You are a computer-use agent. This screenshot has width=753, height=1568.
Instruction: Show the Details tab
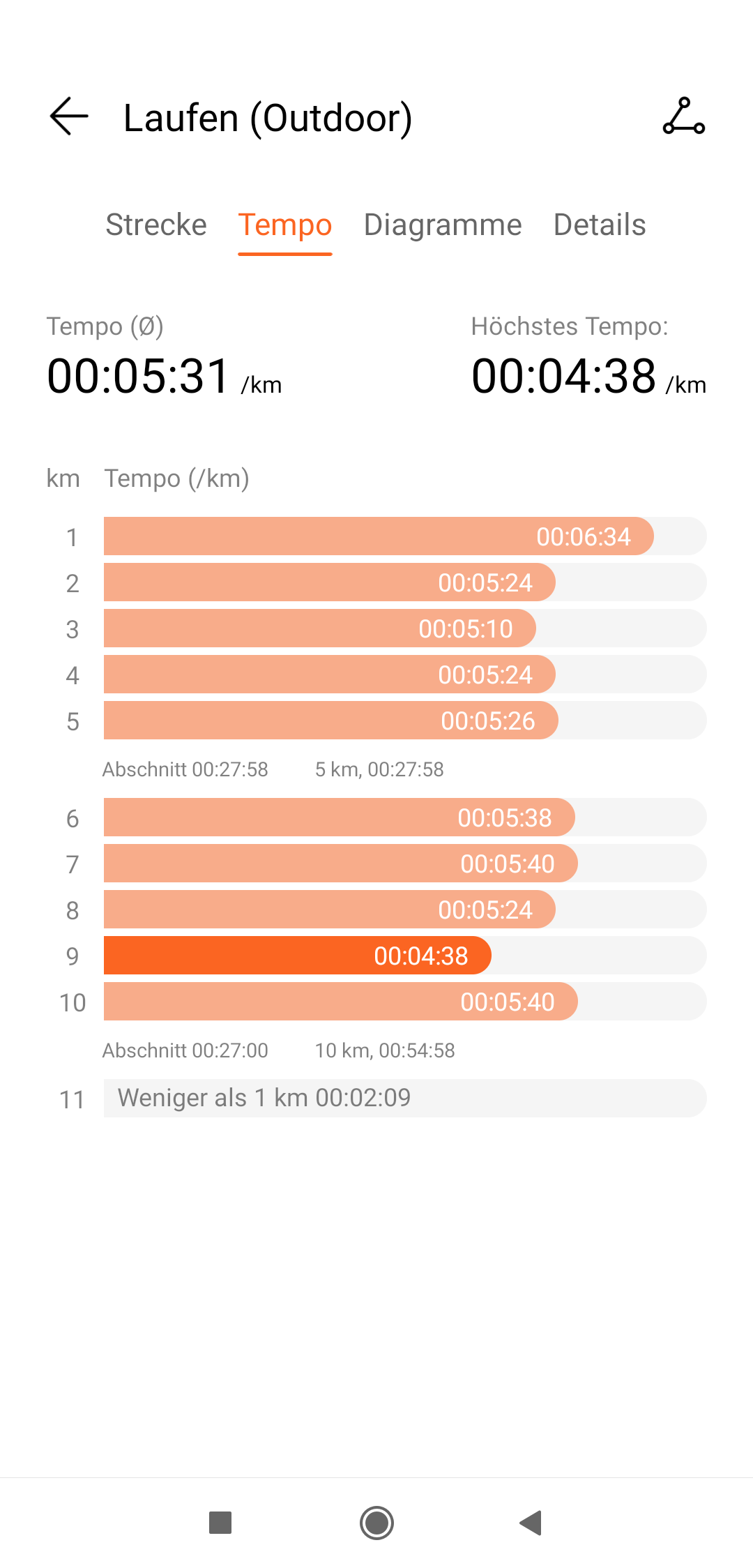pyautogui.click(x=600, y=225)
